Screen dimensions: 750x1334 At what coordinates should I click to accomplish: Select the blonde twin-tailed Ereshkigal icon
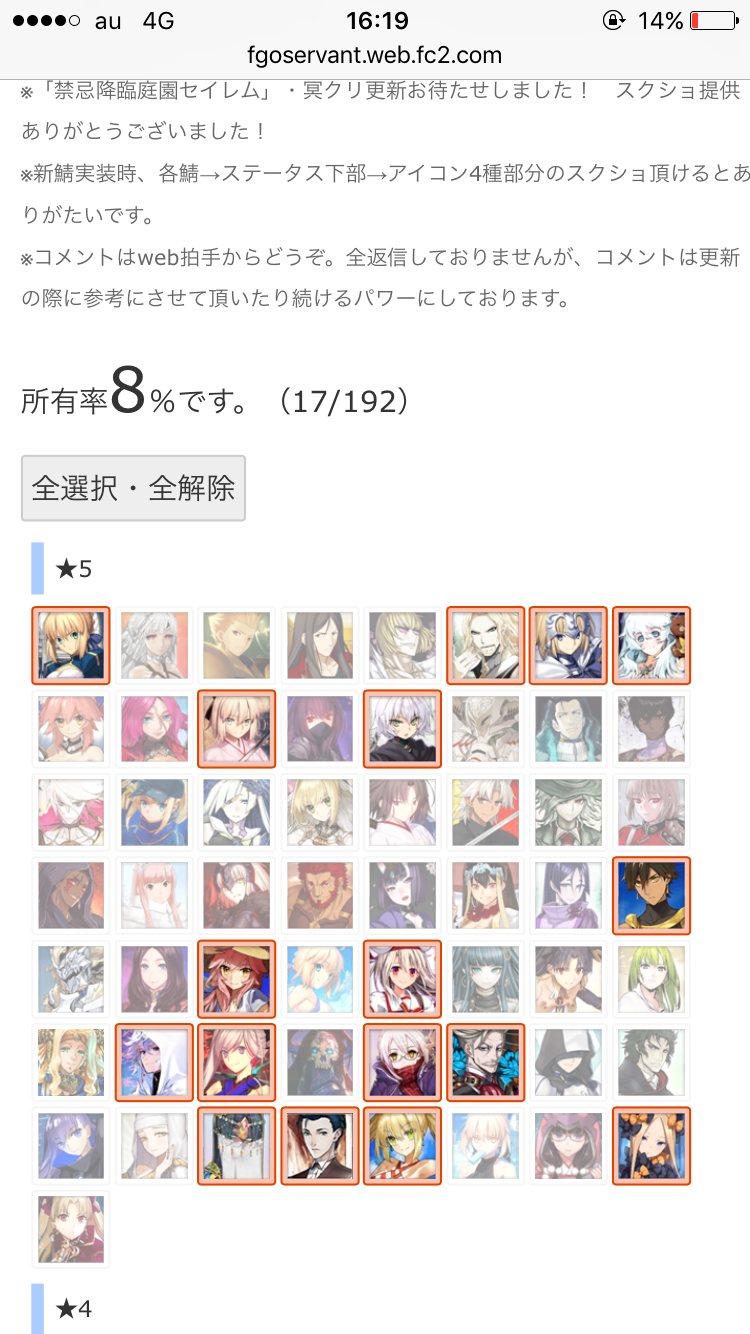point(70,1228)
